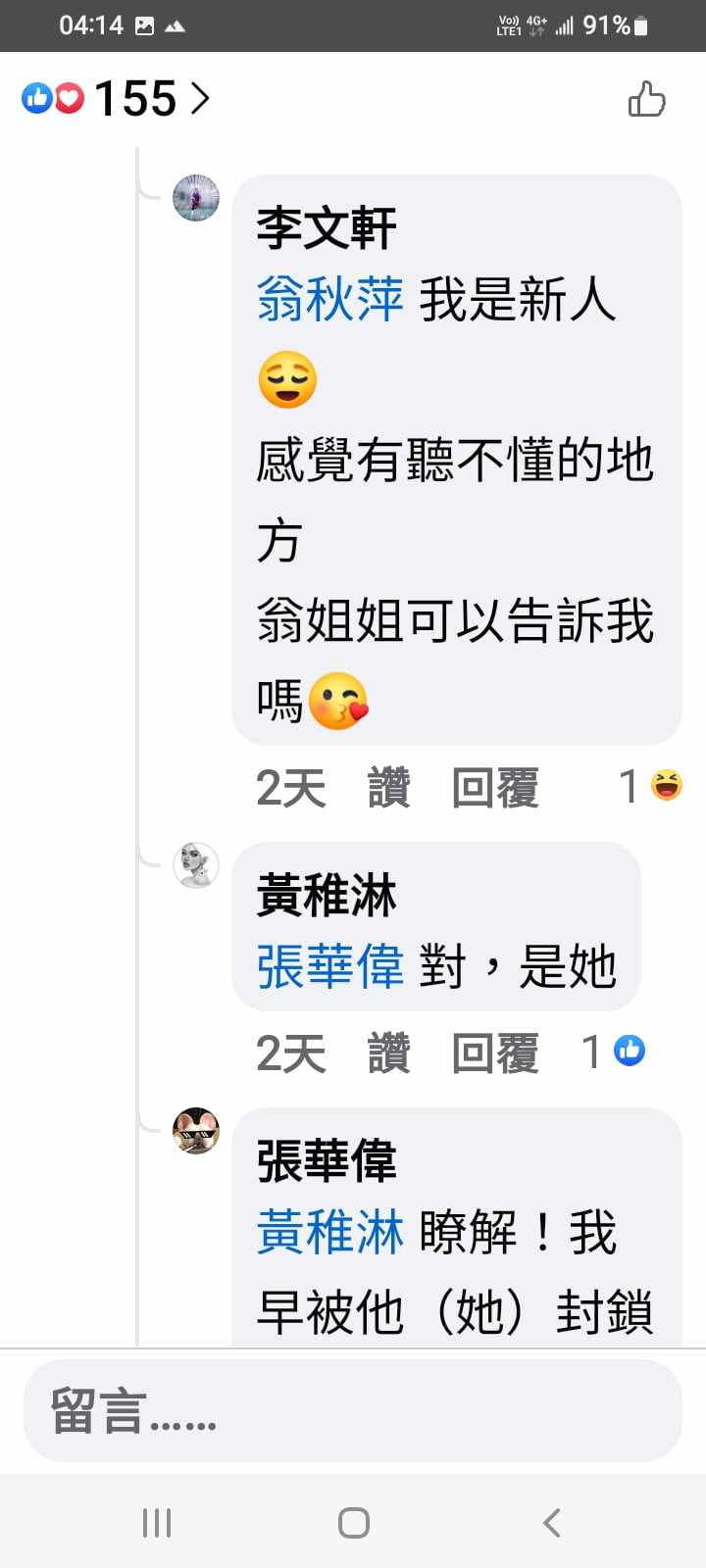Viewport: 706px width, 1568px height.
Task: Tap the 黃稚淋 mention in 張華偉's comment
Action: click(329, 1233)
